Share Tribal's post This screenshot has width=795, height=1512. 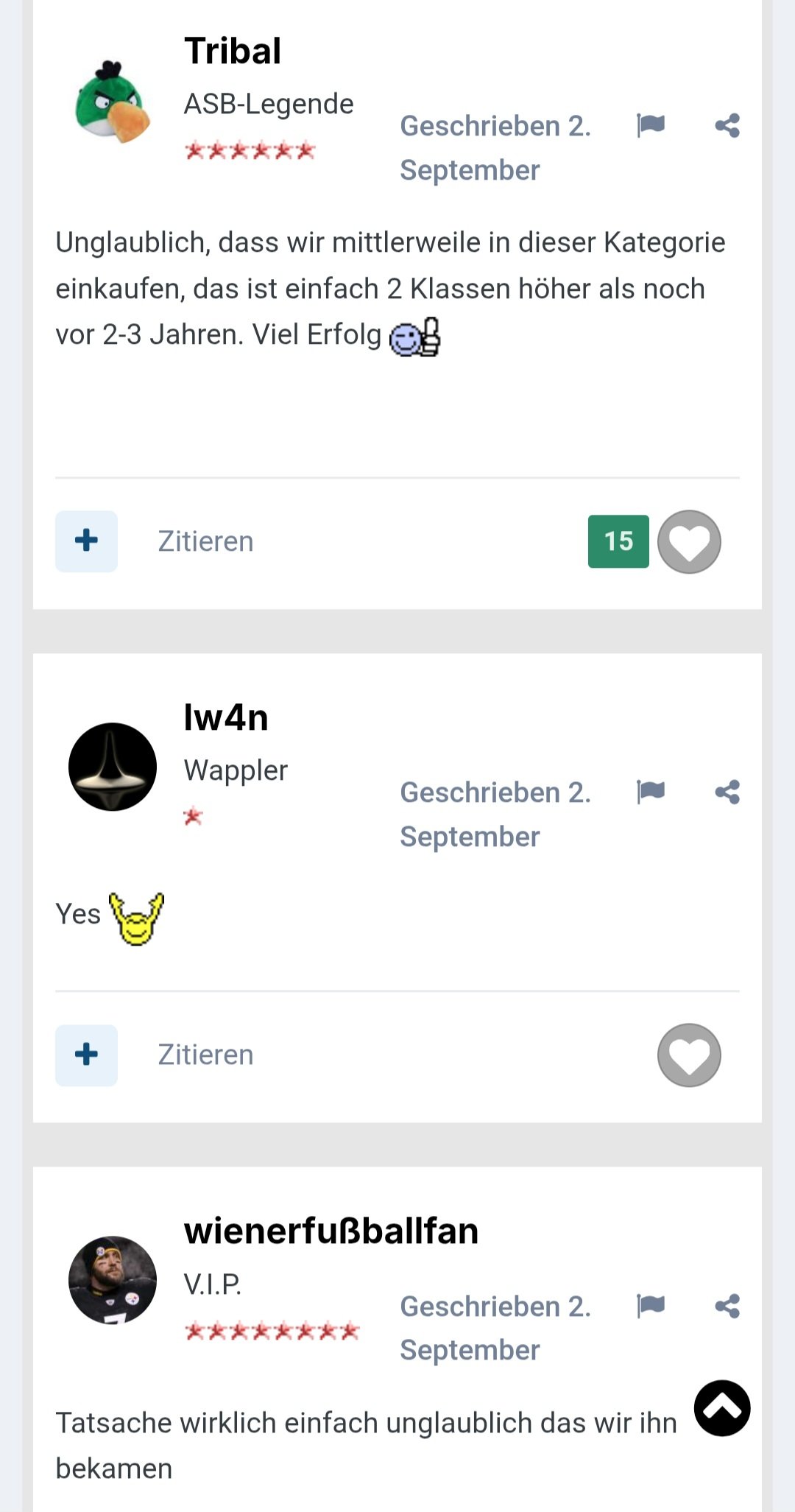[727, 125]
